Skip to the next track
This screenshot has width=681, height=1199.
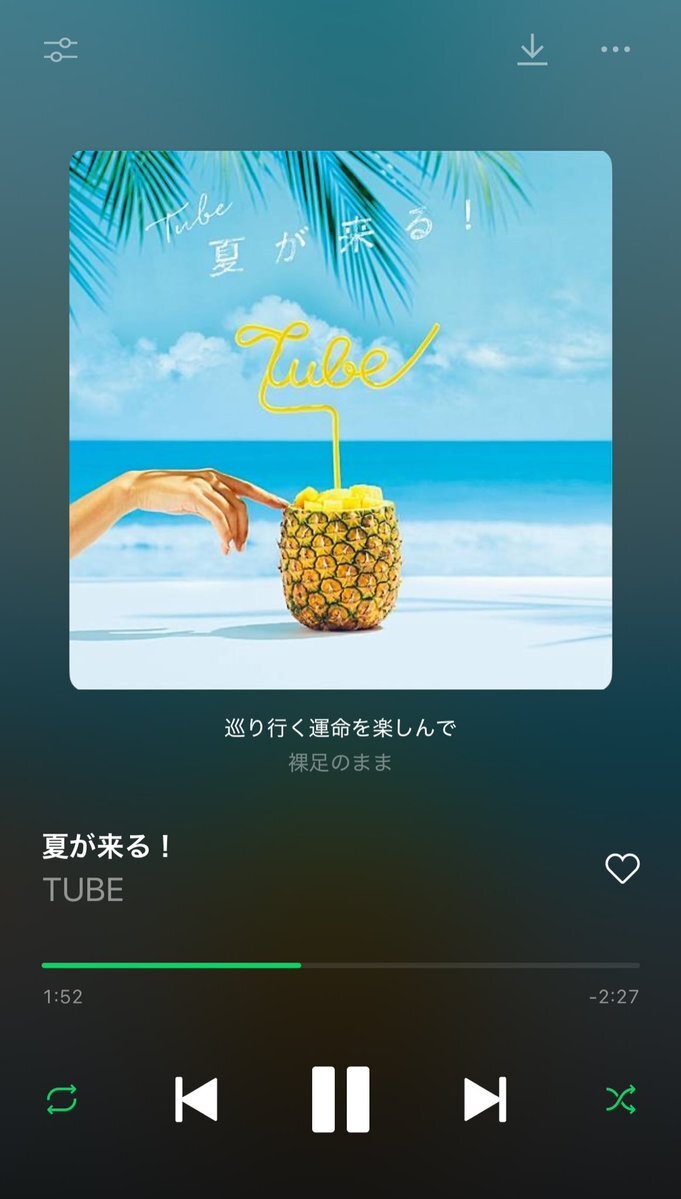pyautogui.click(x=485, y=1100)
